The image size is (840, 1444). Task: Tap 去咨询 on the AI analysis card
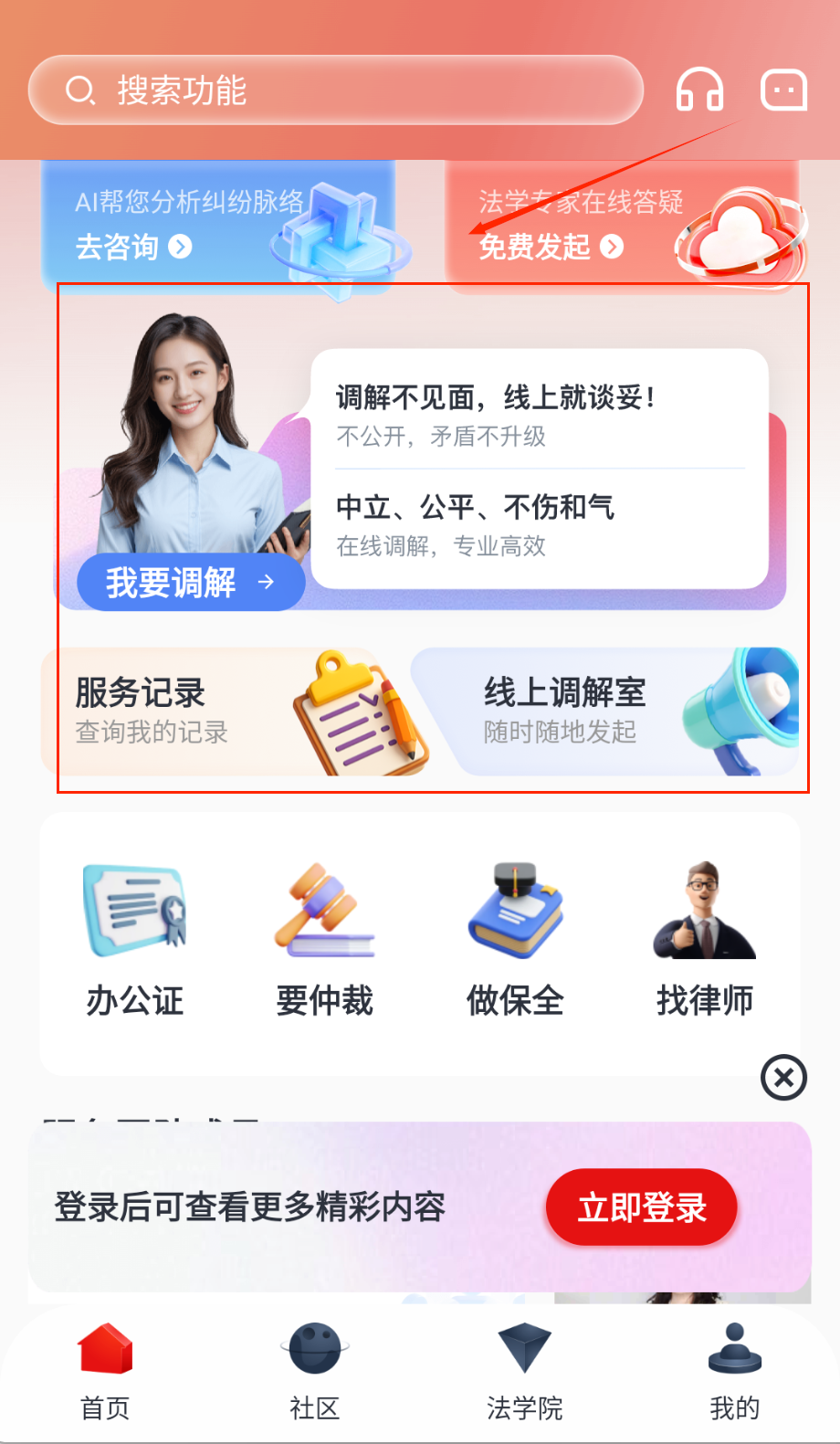(x=133, y=247)
